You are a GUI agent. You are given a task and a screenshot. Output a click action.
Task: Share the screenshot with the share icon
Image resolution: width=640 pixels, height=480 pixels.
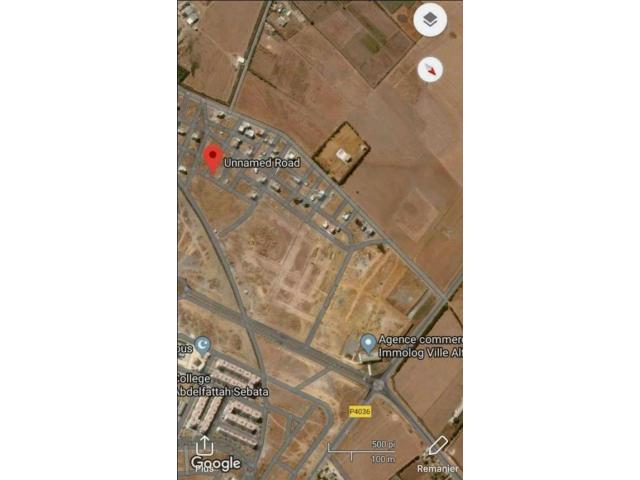(x=204, y=445)
